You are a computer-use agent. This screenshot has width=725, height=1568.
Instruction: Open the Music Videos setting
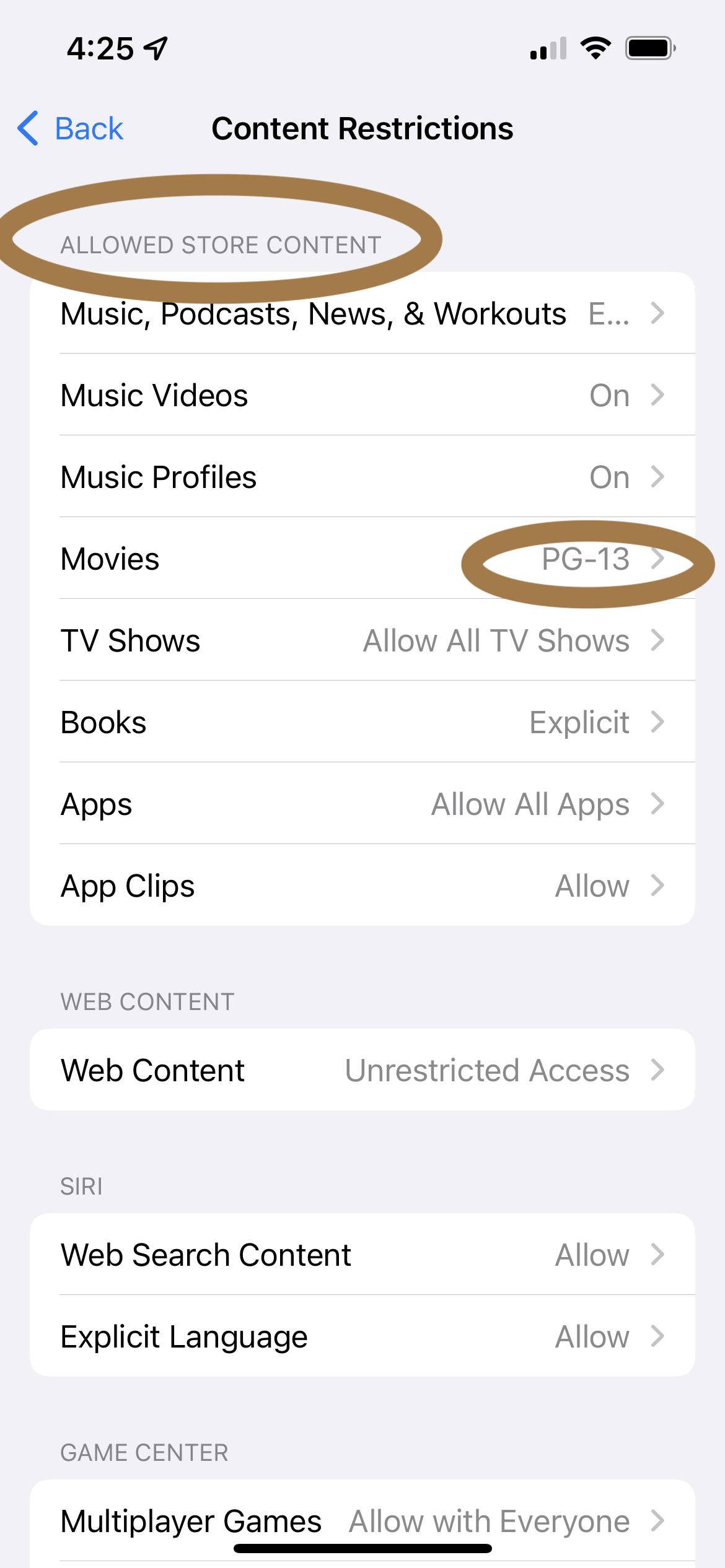click(x=362, y=395)
